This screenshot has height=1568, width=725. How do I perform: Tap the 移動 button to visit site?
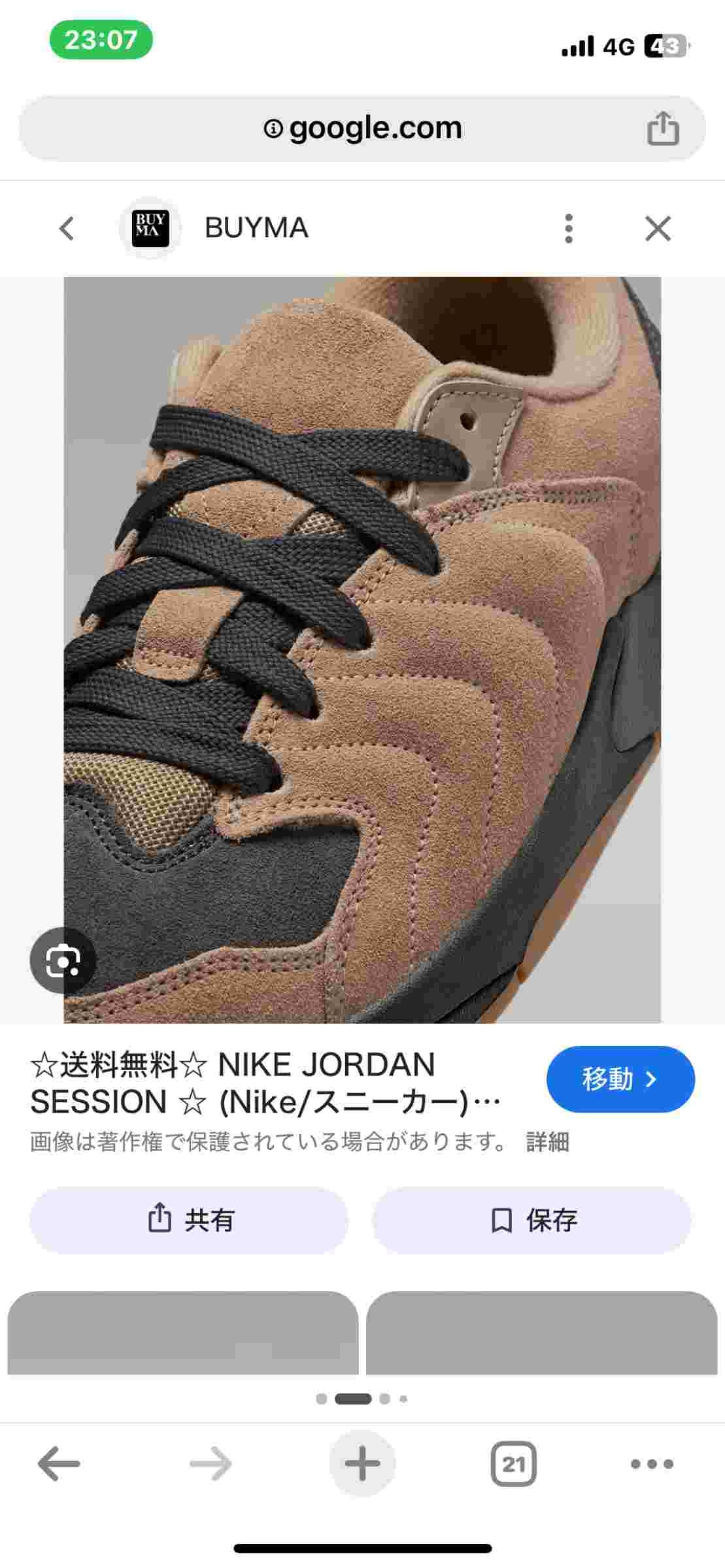pos(620,1079)
